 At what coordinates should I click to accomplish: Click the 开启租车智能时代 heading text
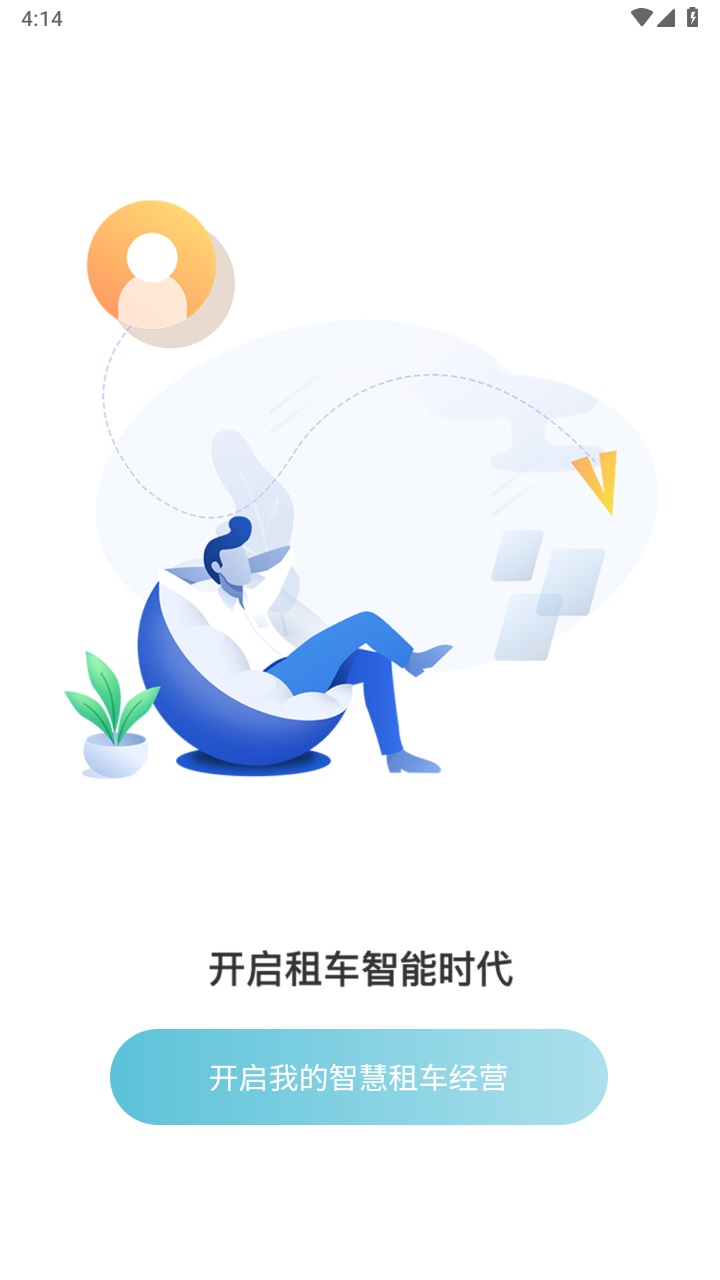[360, 965]
